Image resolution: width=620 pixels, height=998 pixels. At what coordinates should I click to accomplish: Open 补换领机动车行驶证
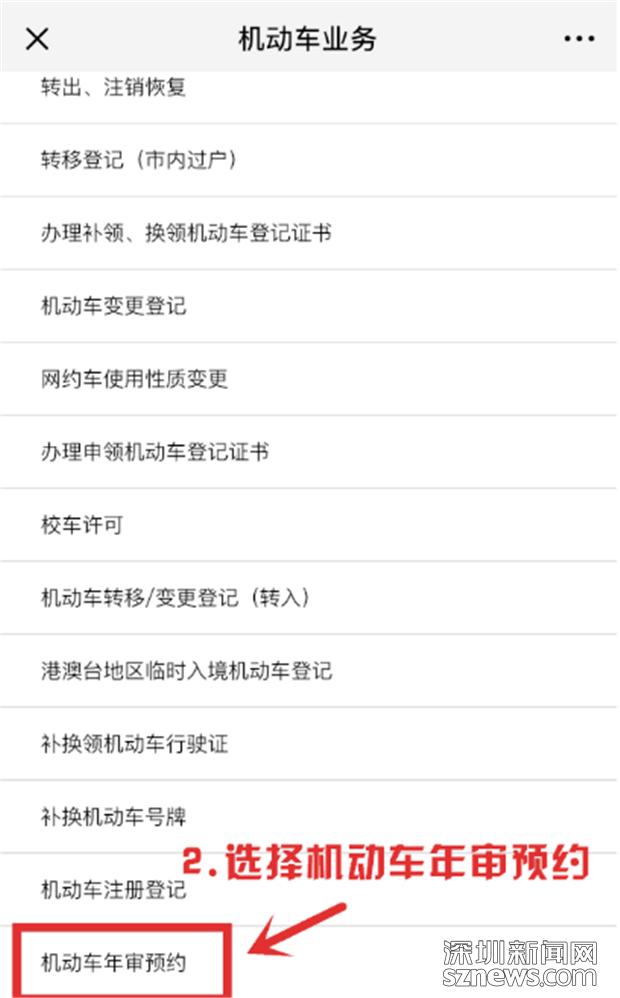point(135,744)
